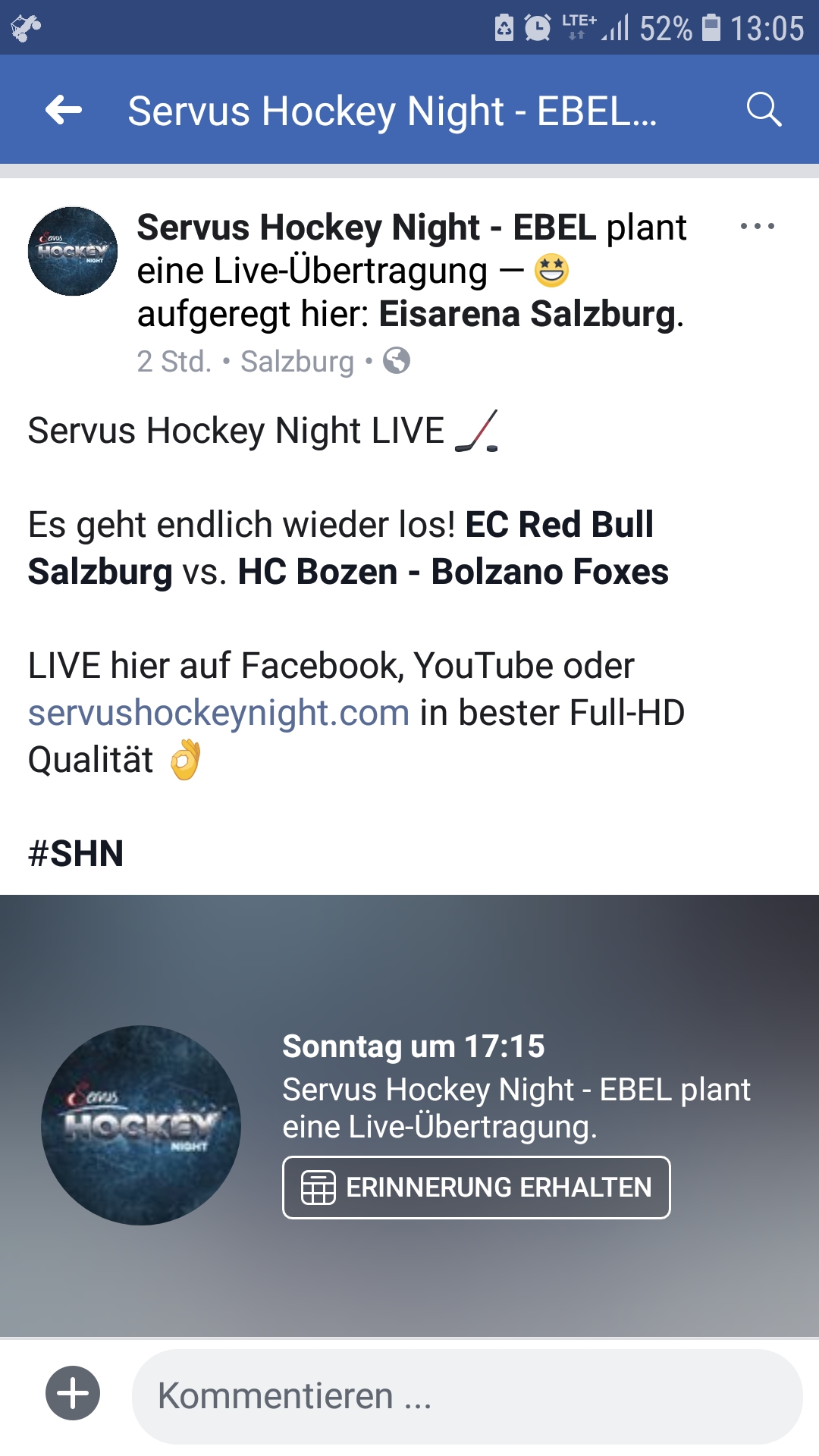Viewport: 819px width, 1456px height.
Task: Open HC Bozen - Bolzano Foxes link
Action: (453, 572)
